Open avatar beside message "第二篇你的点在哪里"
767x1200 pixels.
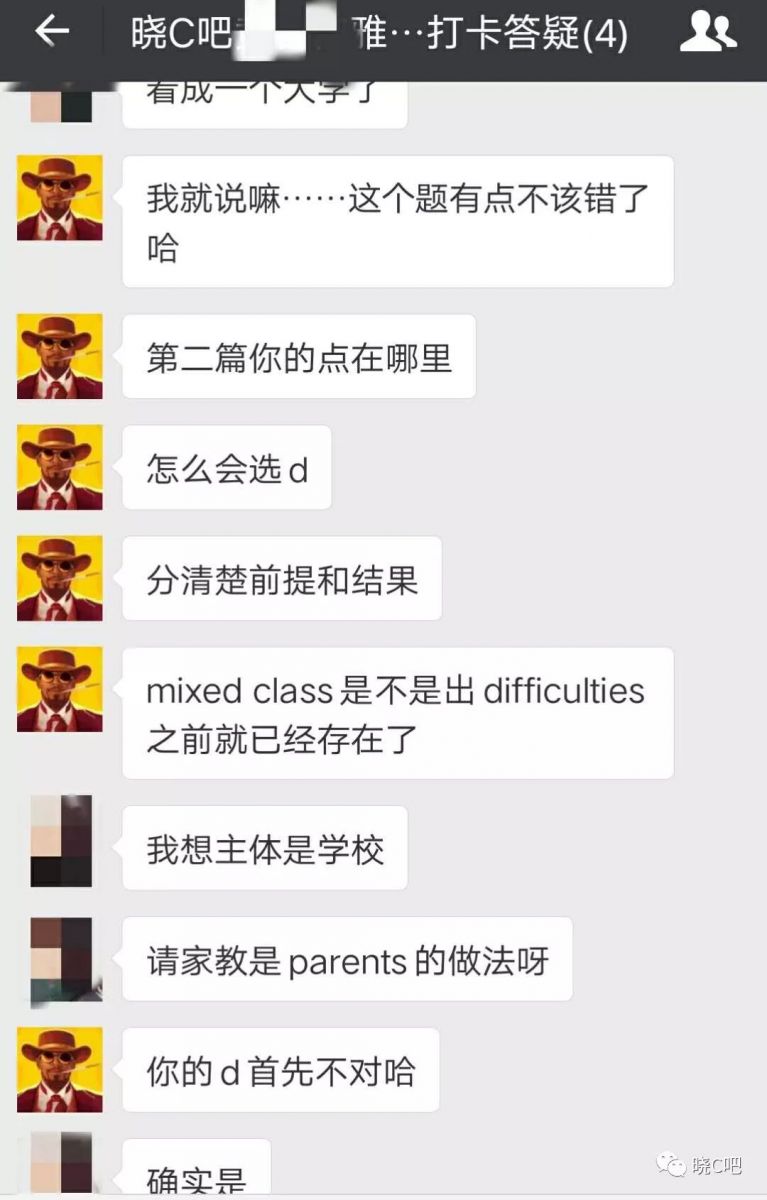[x=60, y=357]
